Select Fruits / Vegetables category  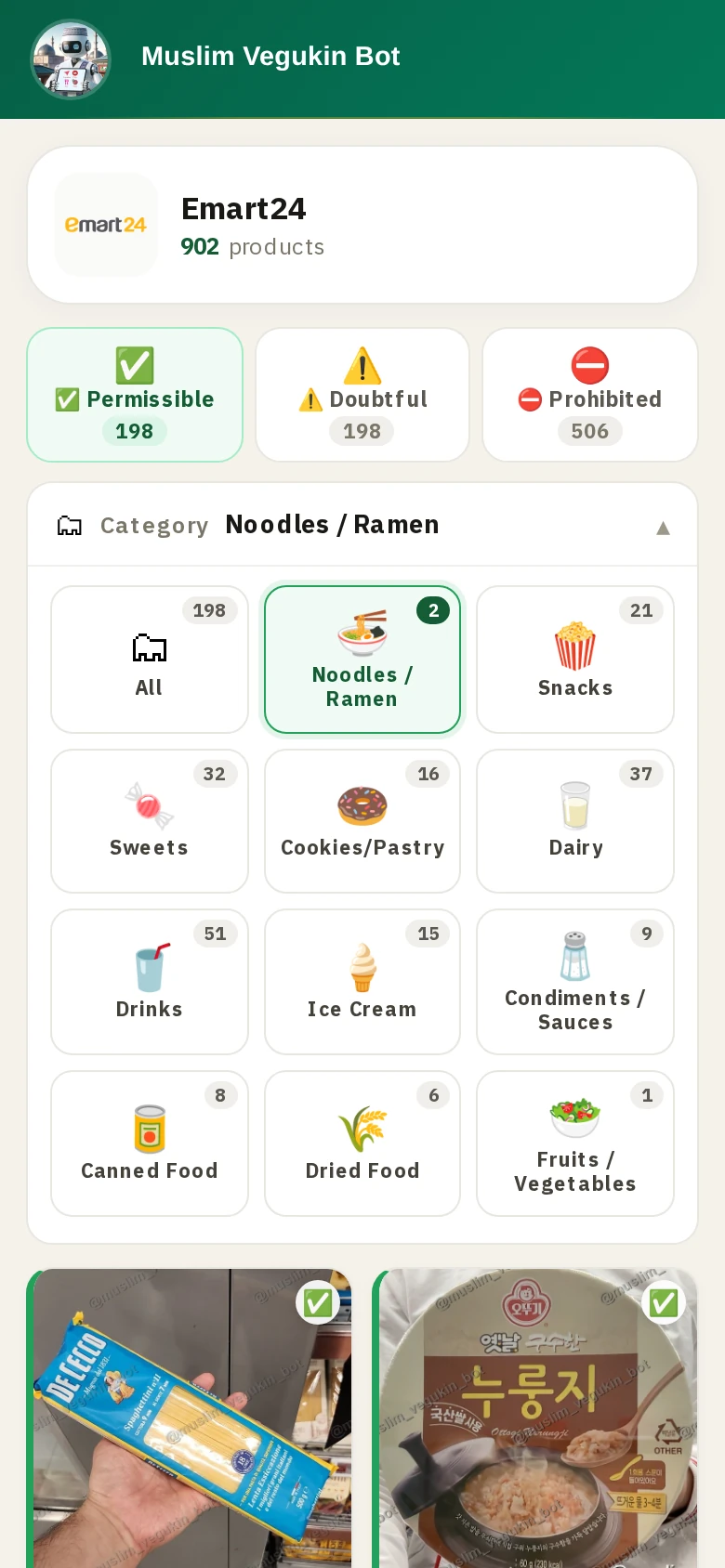coord(575,1143)
